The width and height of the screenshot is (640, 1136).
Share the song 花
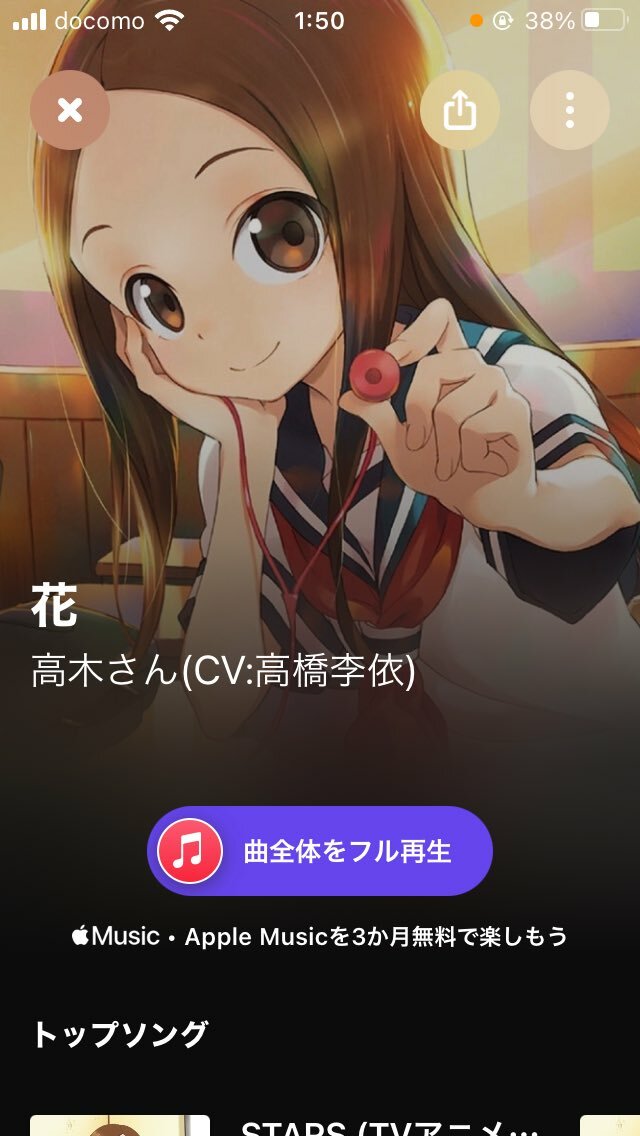(x=459, y=110)
